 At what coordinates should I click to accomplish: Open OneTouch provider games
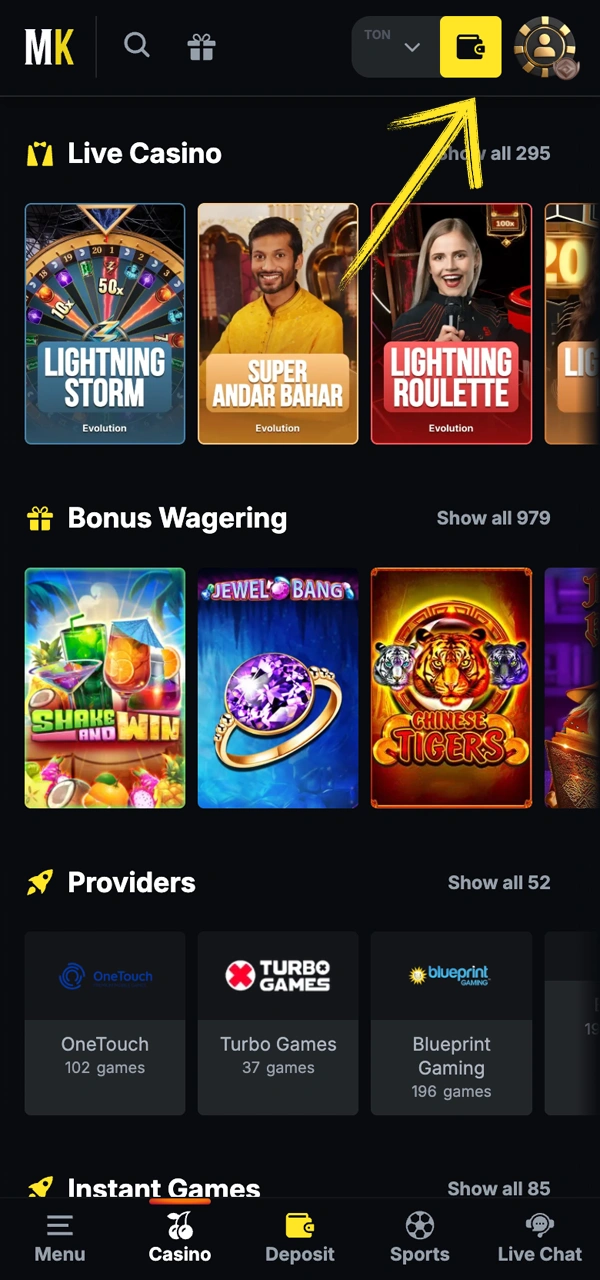105,1022
